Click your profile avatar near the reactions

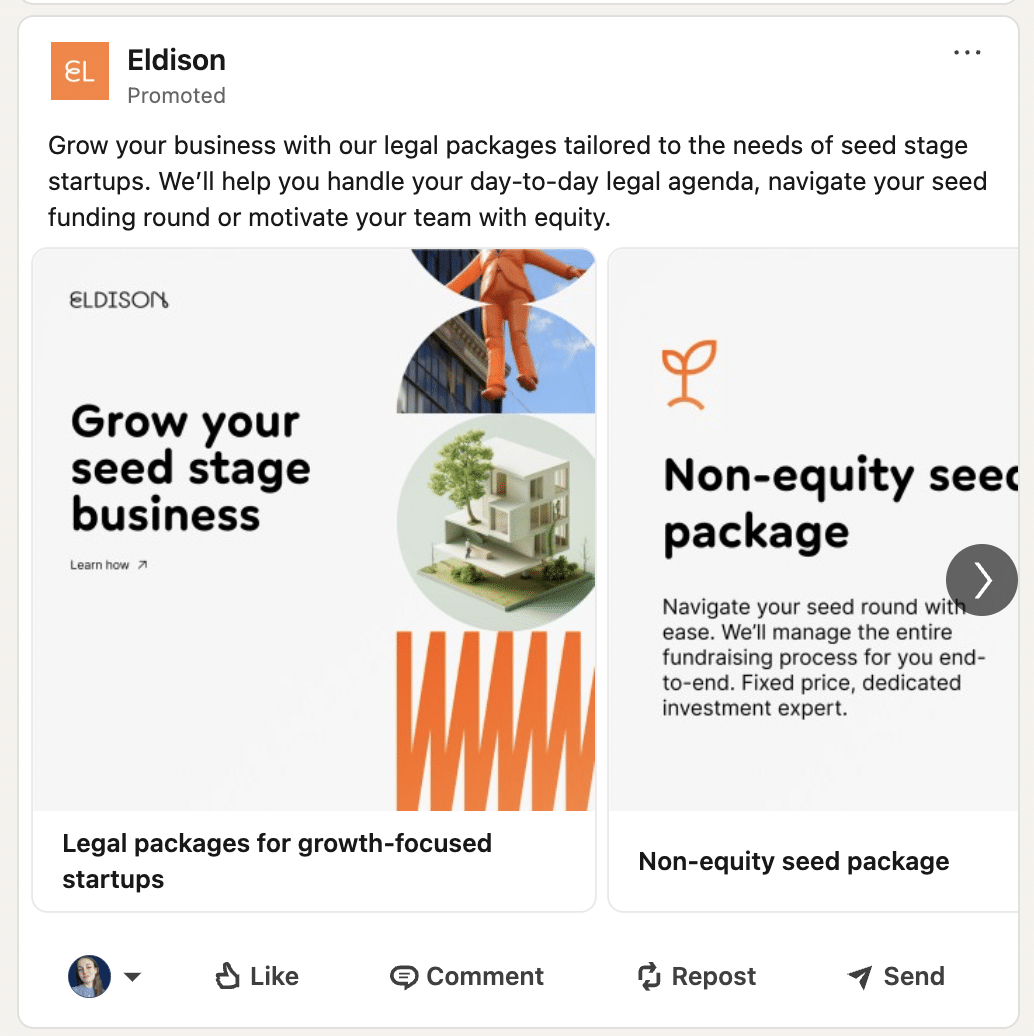pyautogui.click(x=88, y=976)
